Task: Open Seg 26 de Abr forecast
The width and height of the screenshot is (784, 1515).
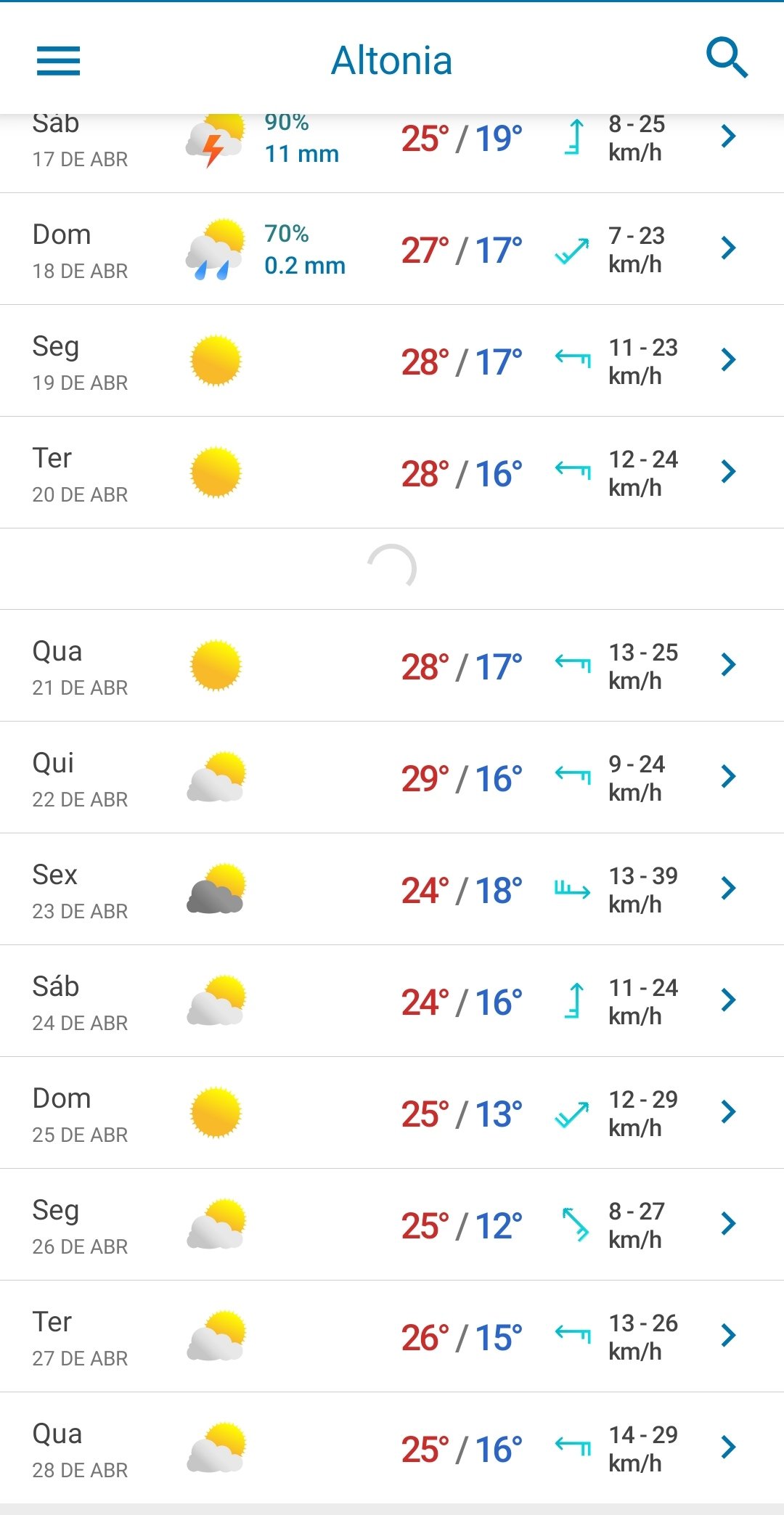Action: [392, 1225]
